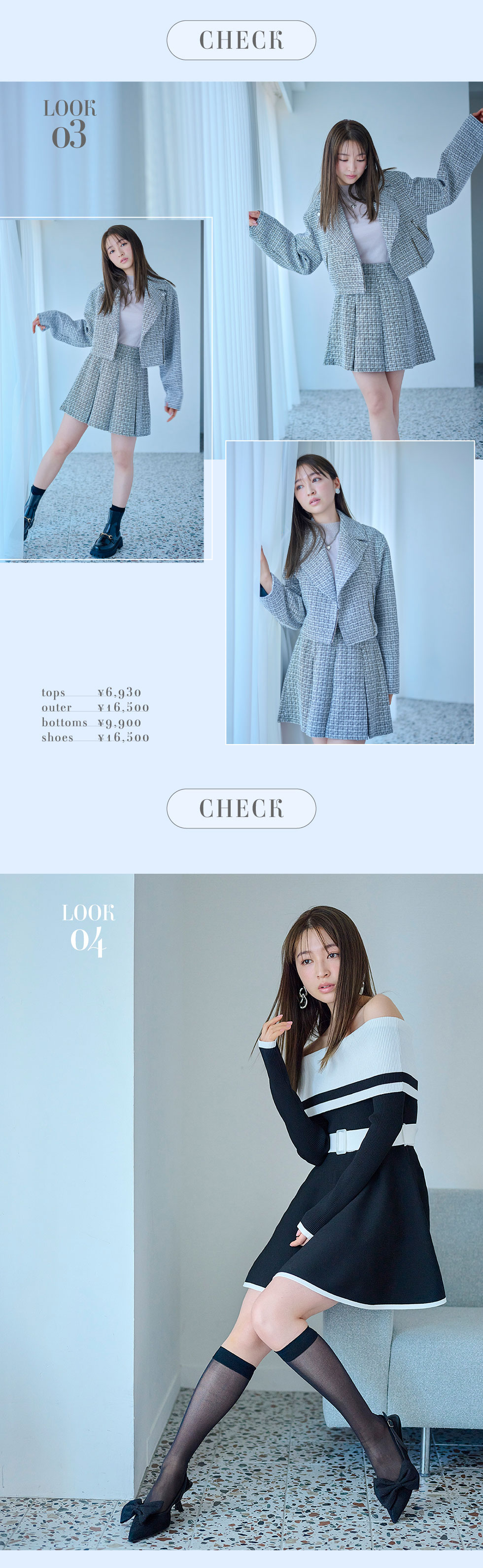This screenshot has width=483, height=1568.
Task: Tap the CHECK button below LOOK 03 prices
Action: [x=241, y=808]
